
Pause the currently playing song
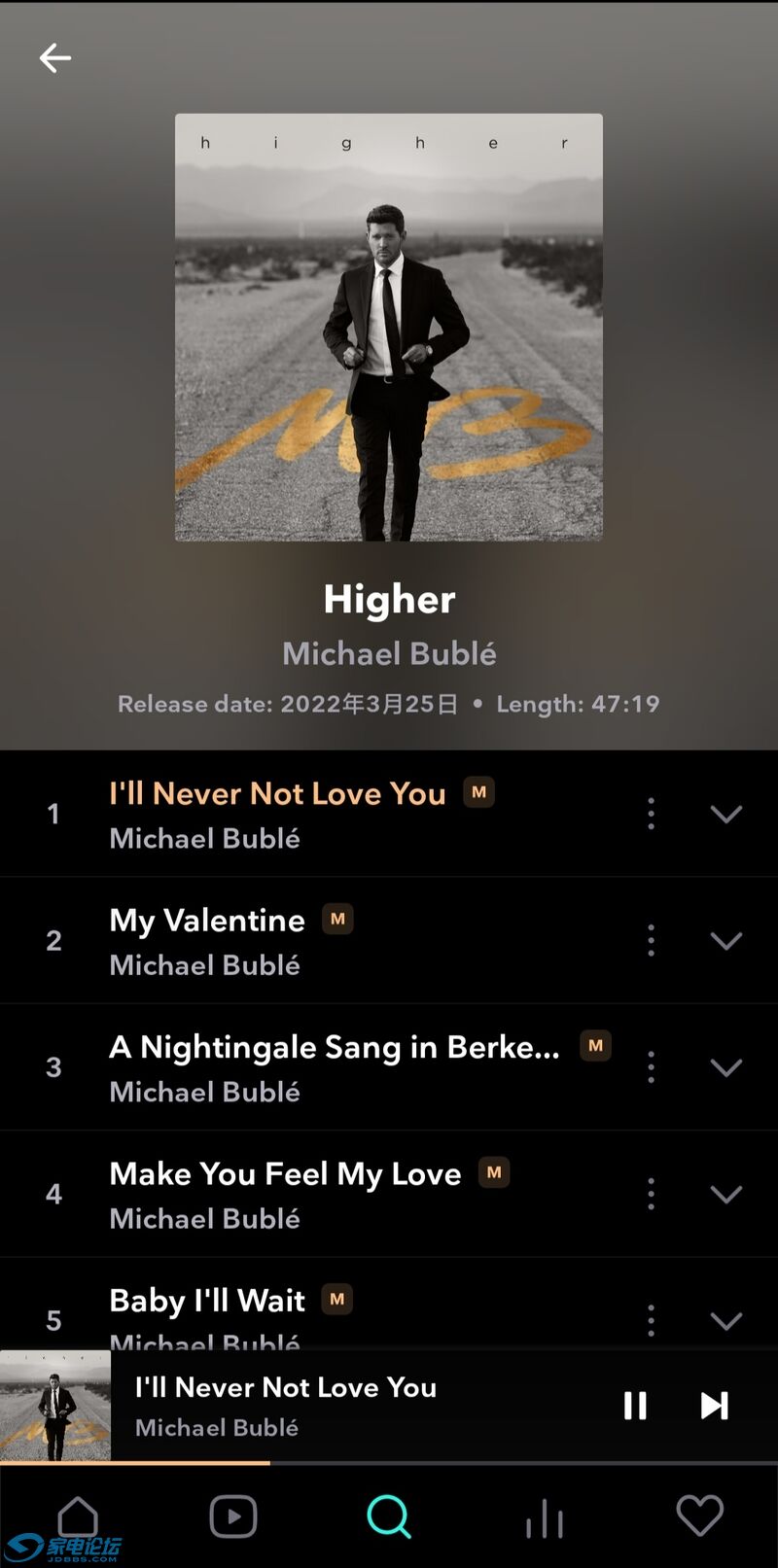click(635, 1406)
